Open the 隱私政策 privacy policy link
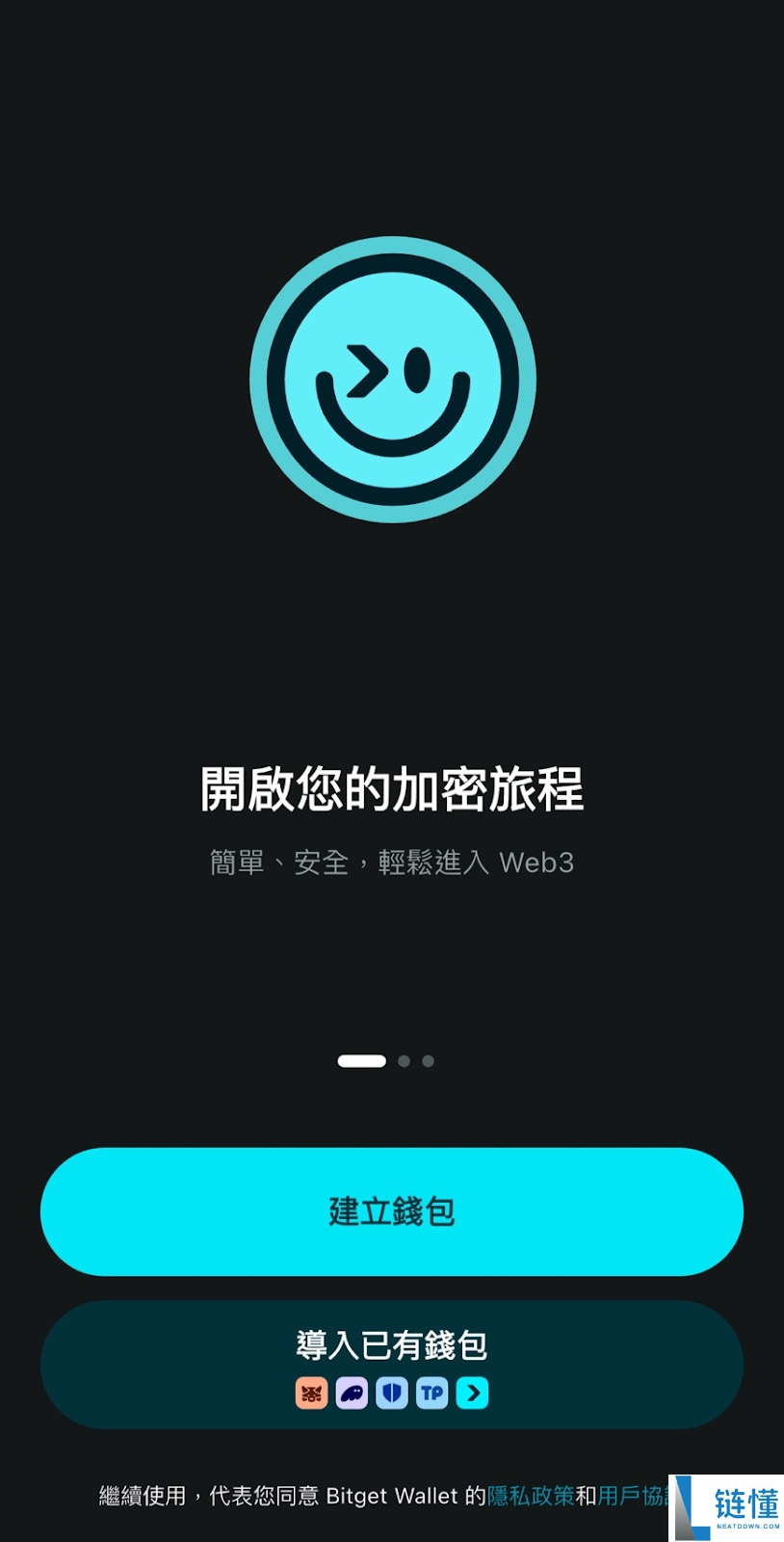Screen dimensions: 784x1542 (x=532, y=1496)
